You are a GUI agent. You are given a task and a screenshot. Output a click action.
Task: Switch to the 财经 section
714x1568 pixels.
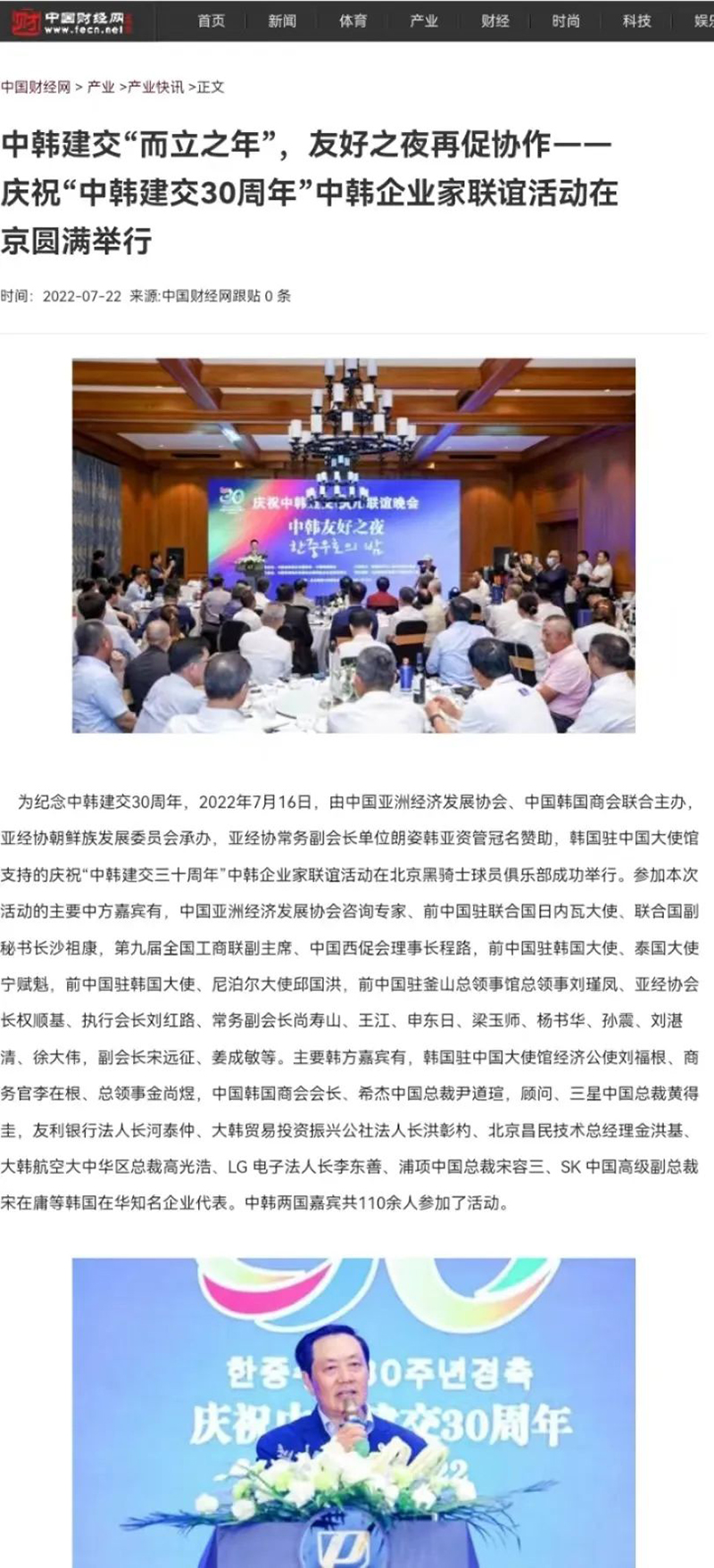pyautogui.click(x=494, y=21)
